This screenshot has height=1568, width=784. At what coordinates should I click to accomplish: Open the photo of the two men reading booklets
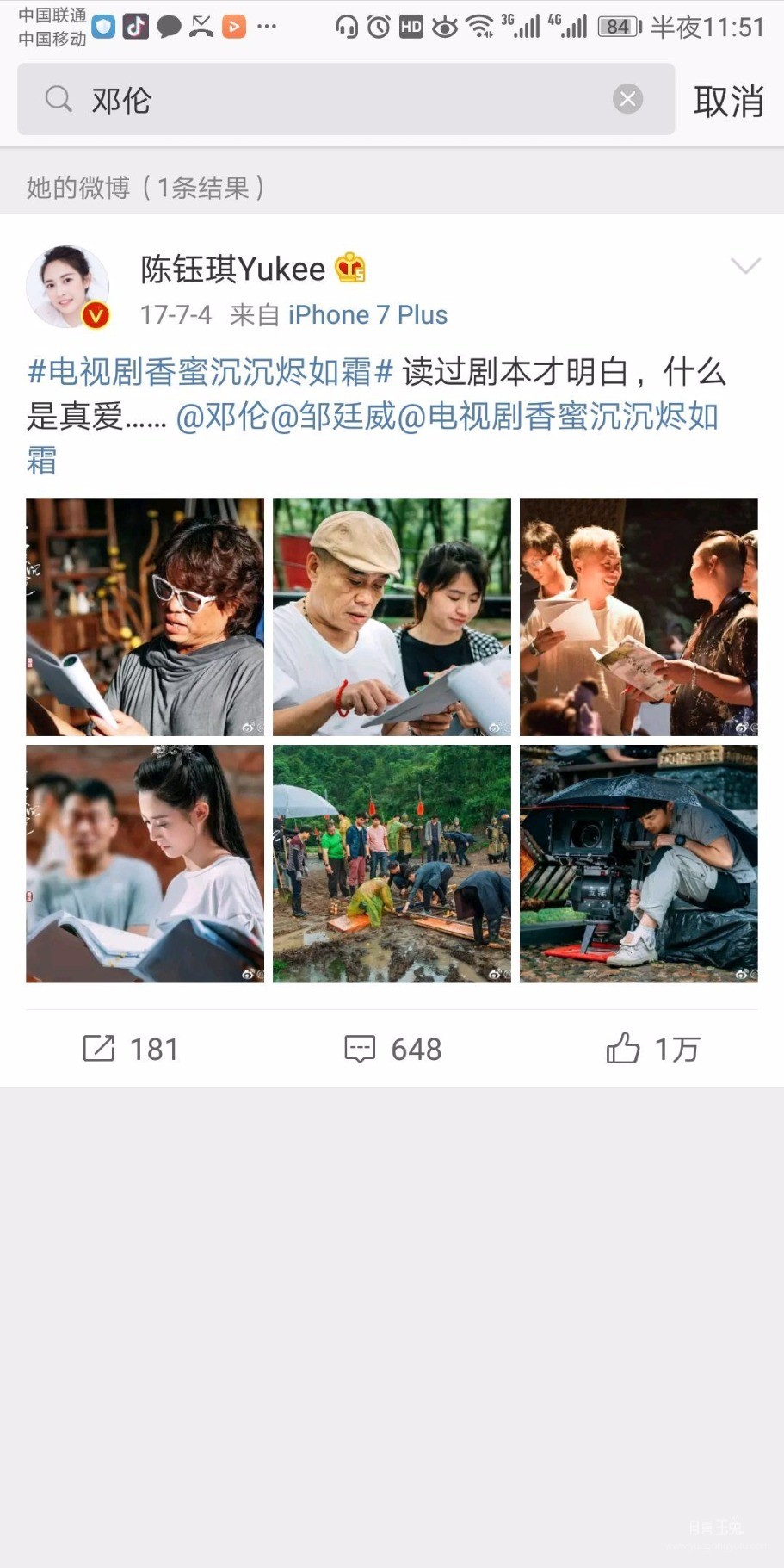639,617
